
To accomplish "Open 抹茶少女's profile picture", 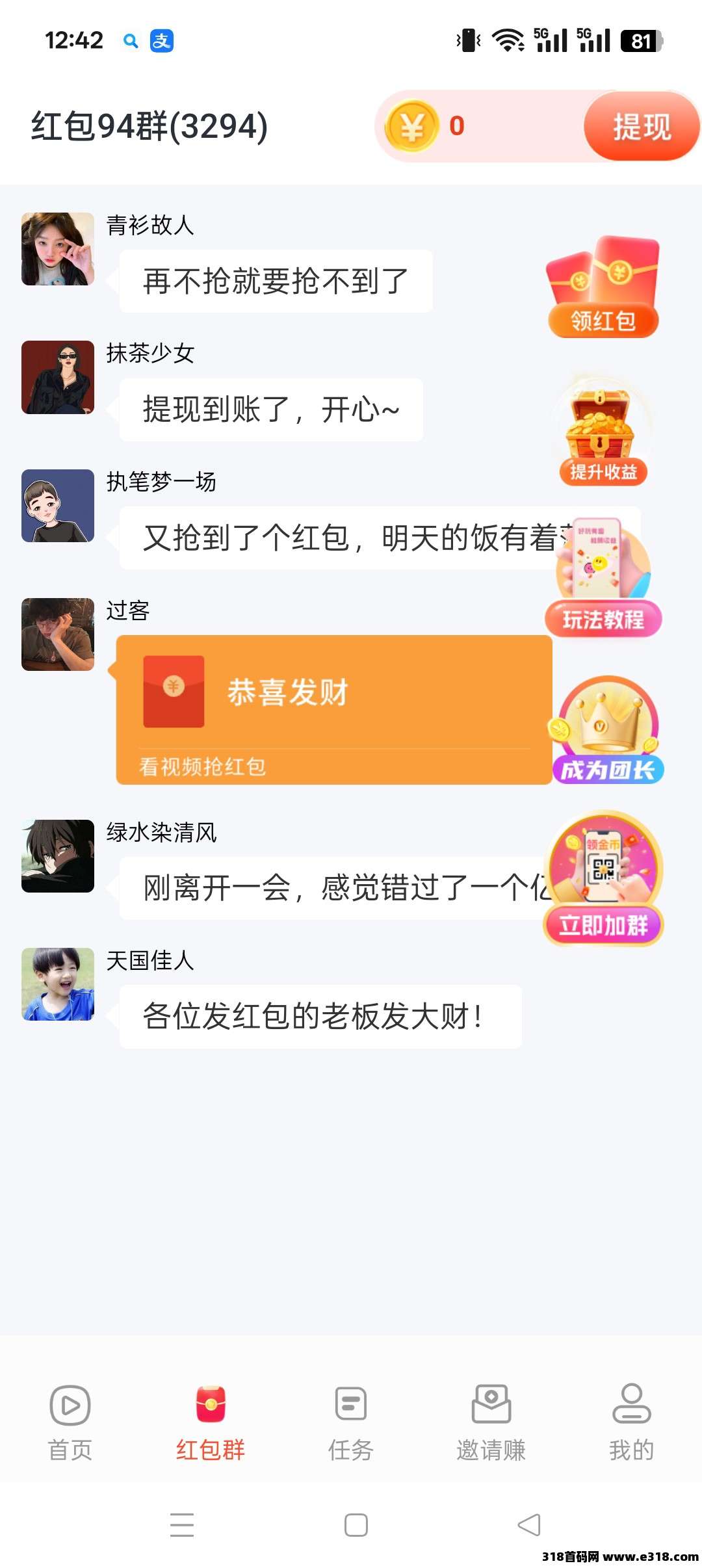I will pos(58,377).
